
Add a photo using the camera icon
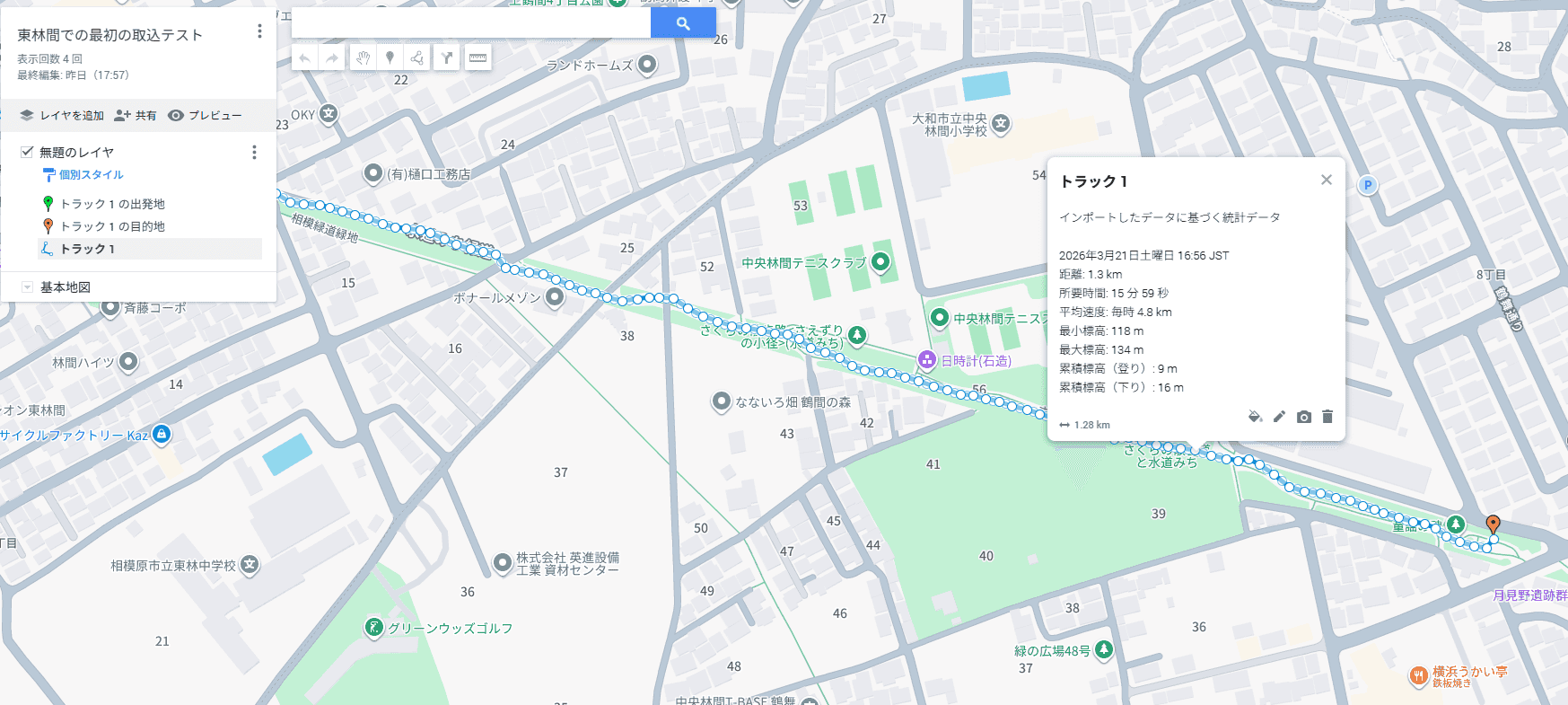coord(1303,417)
